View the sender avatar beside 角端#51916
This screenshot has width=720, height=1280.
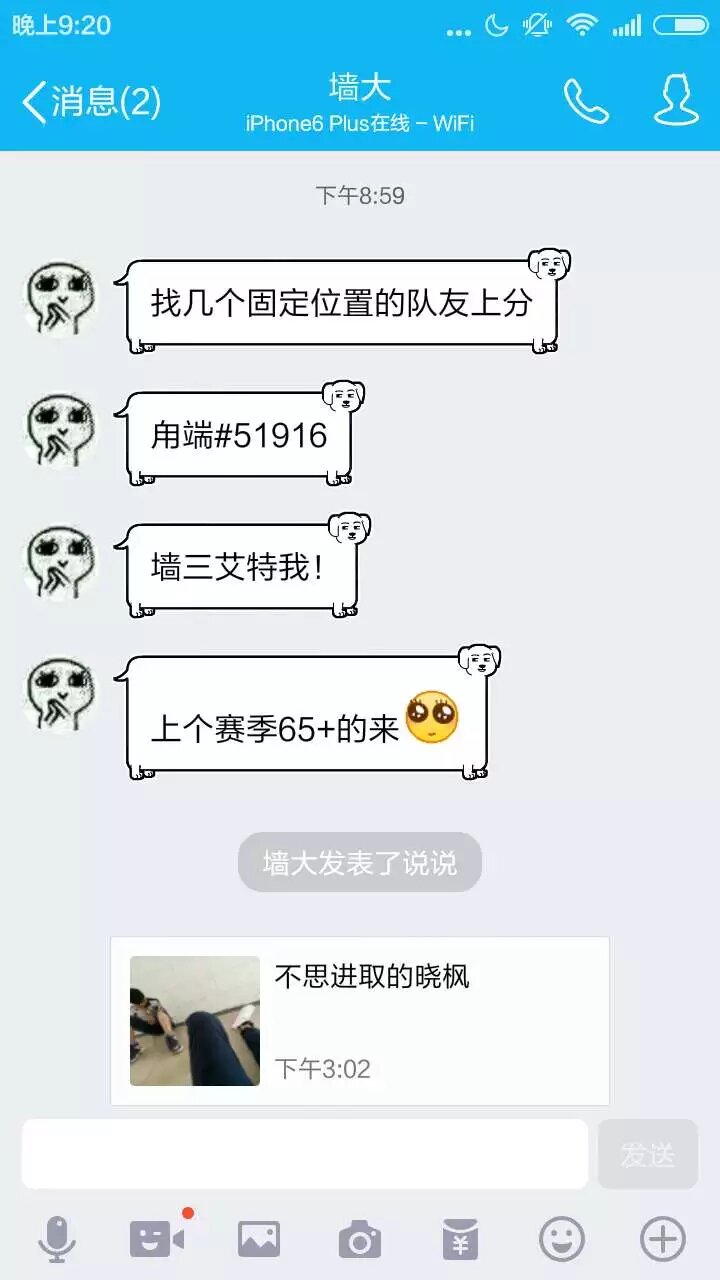(60, 432)
